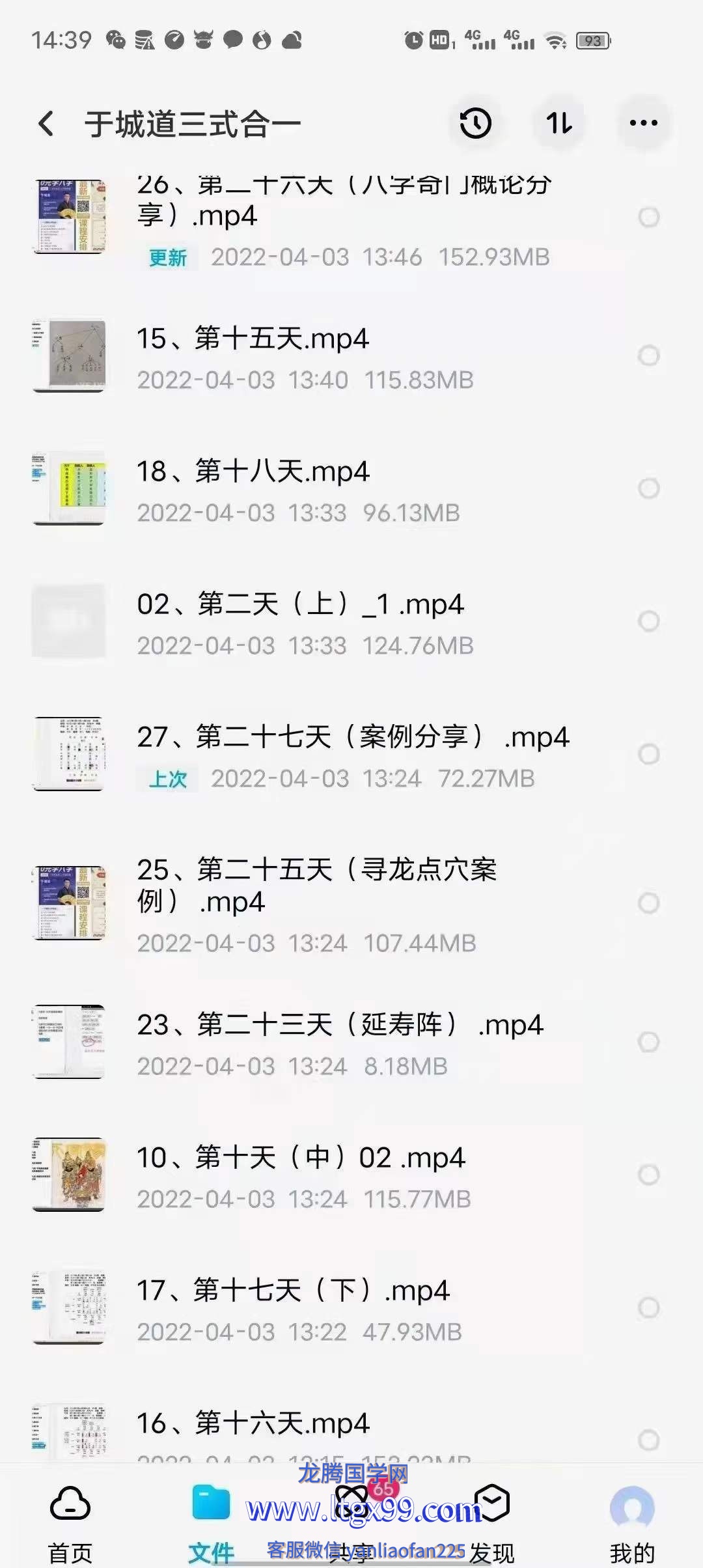Play 02、第二天（上）_1 .mp4

299,605
